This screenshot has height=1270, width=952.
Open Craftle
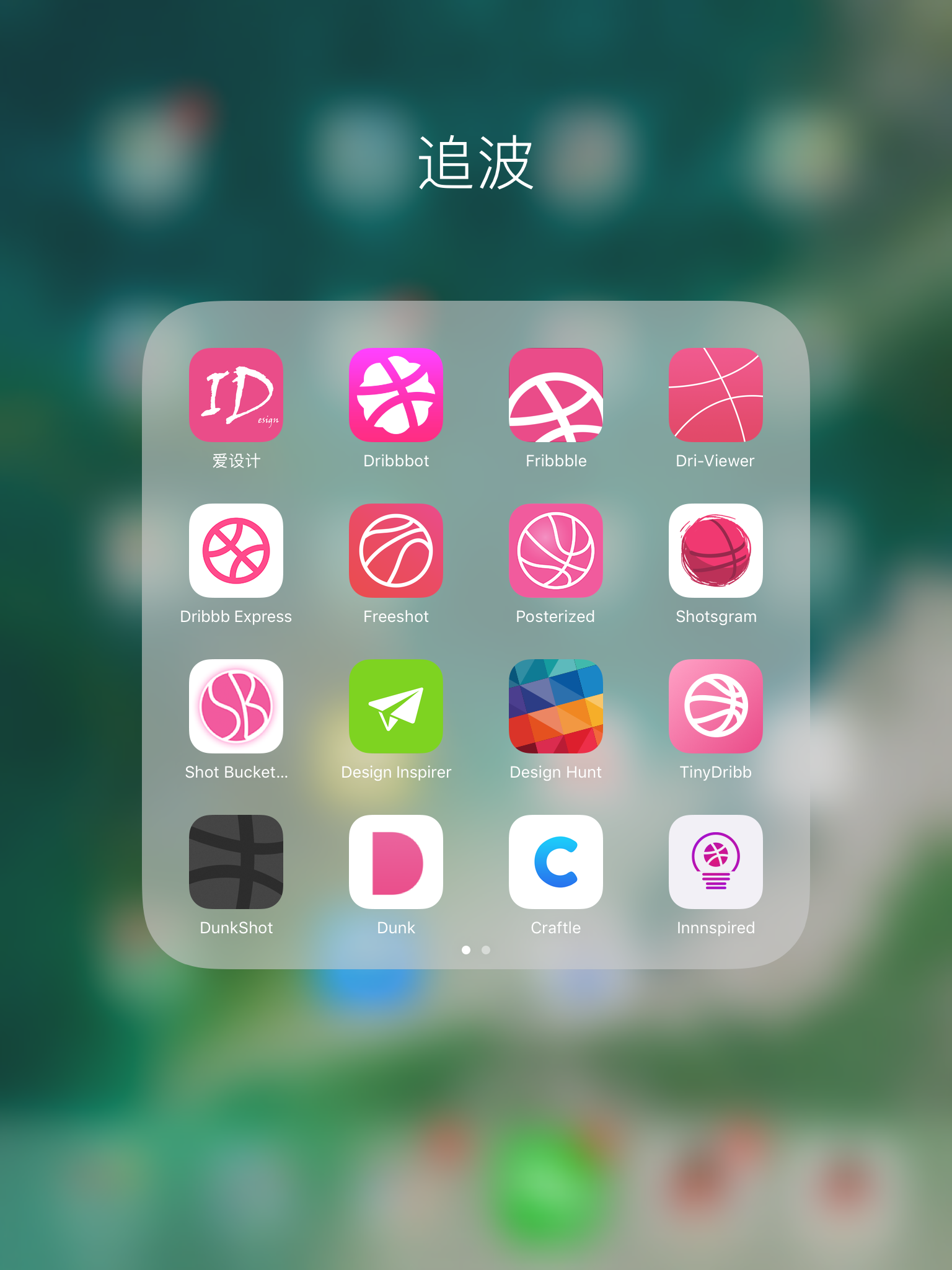click(x=556, y=862)
